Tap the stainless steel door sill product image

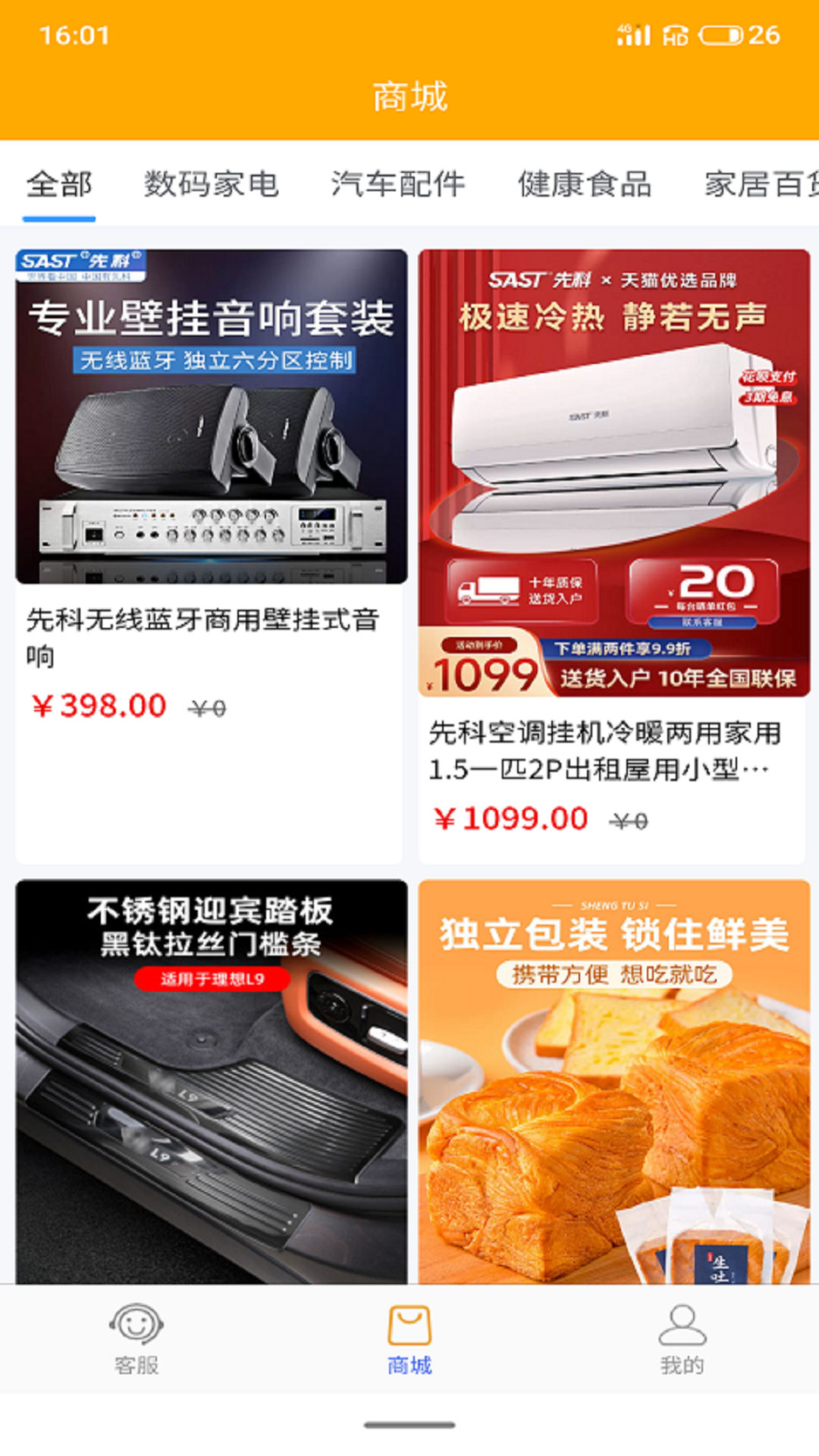point(211,1077)
